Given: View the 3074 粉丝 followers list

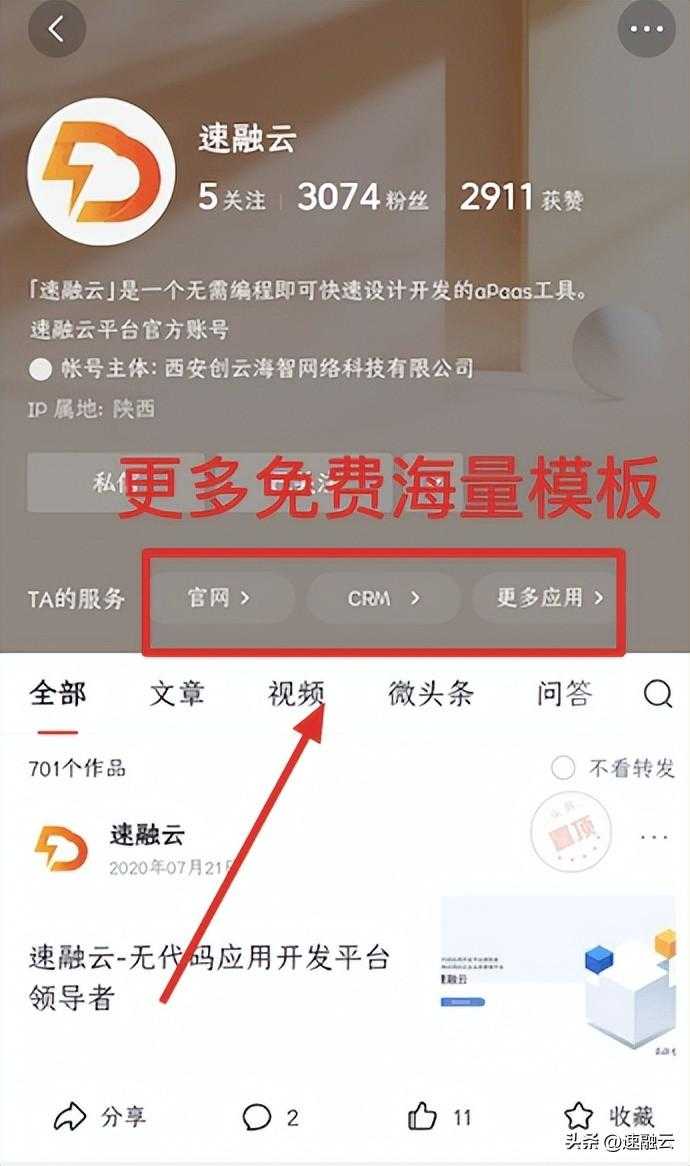Looking at the screenshot, I should pyautogui.click(x=363, y=197).
